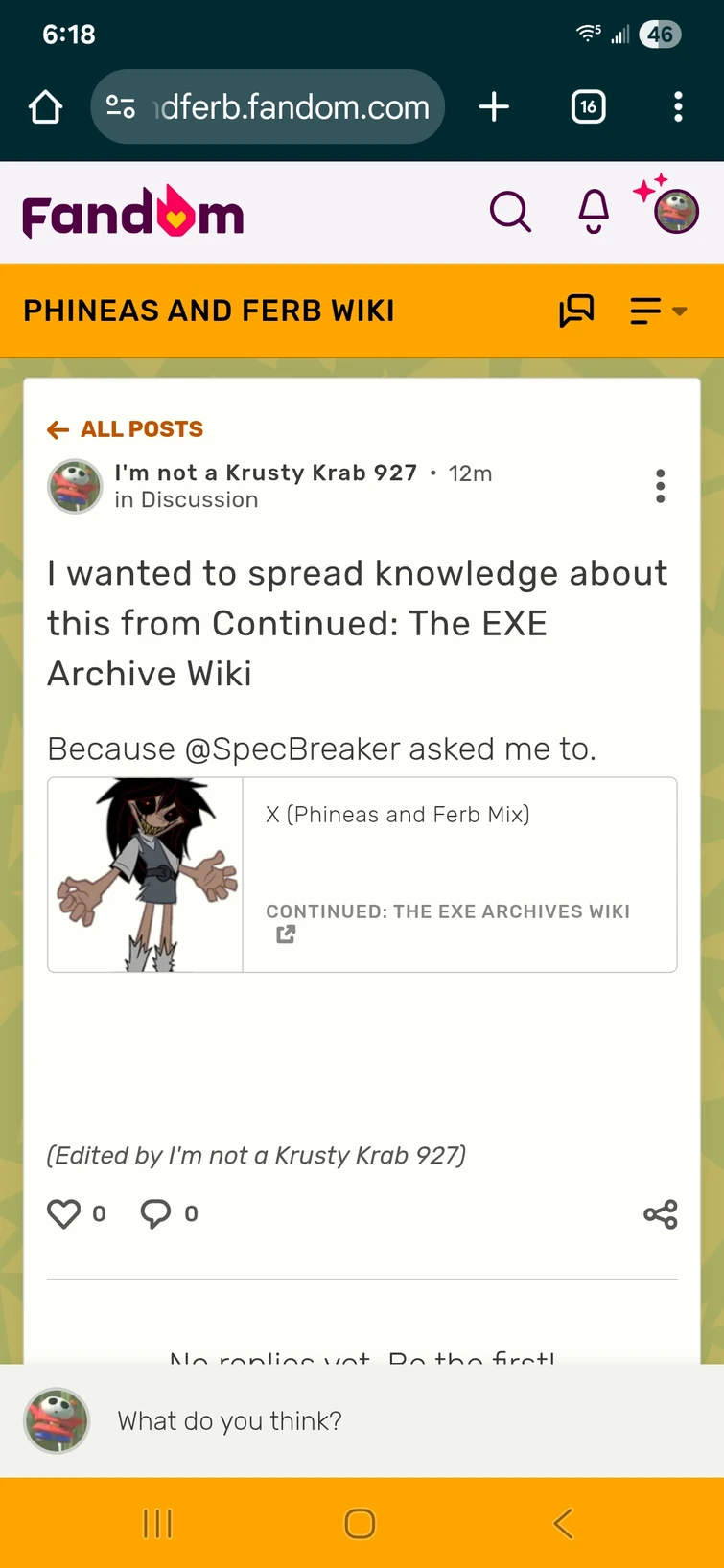Image resolution: width=724 pixels, height=1568 pixels.
Task: Tap the "What do you think?" reply field
Action: pyautogui.click(x=384, y=1420)
